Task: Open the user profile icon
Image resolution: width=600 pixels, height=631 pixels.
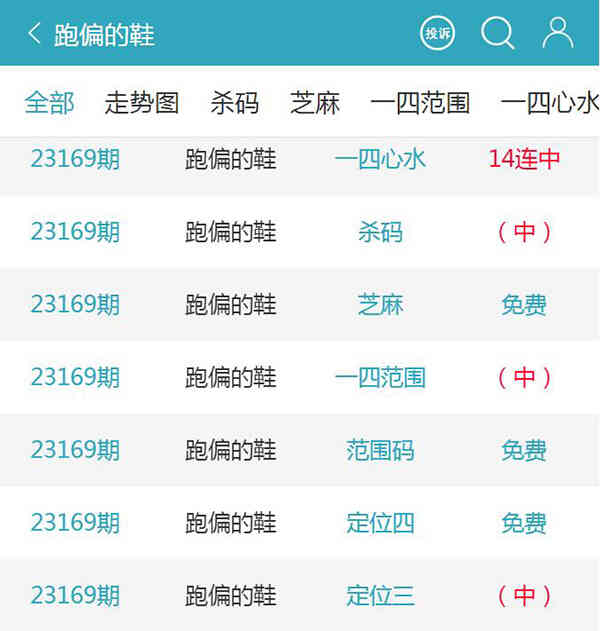Action: tap(557, 33)
